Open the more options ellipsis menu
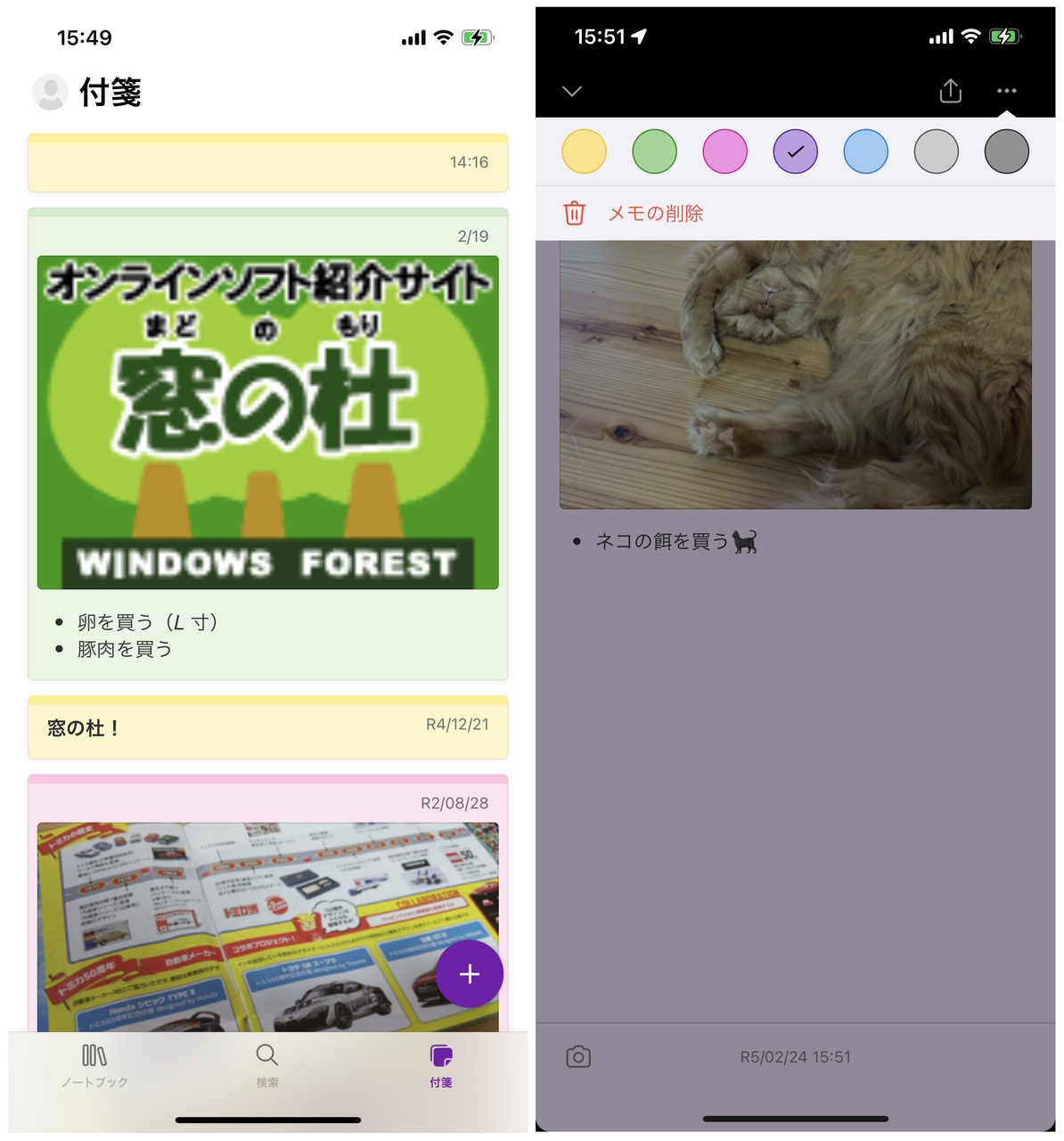The height and width of the screenshot is (1141, 1064). 1007,91
